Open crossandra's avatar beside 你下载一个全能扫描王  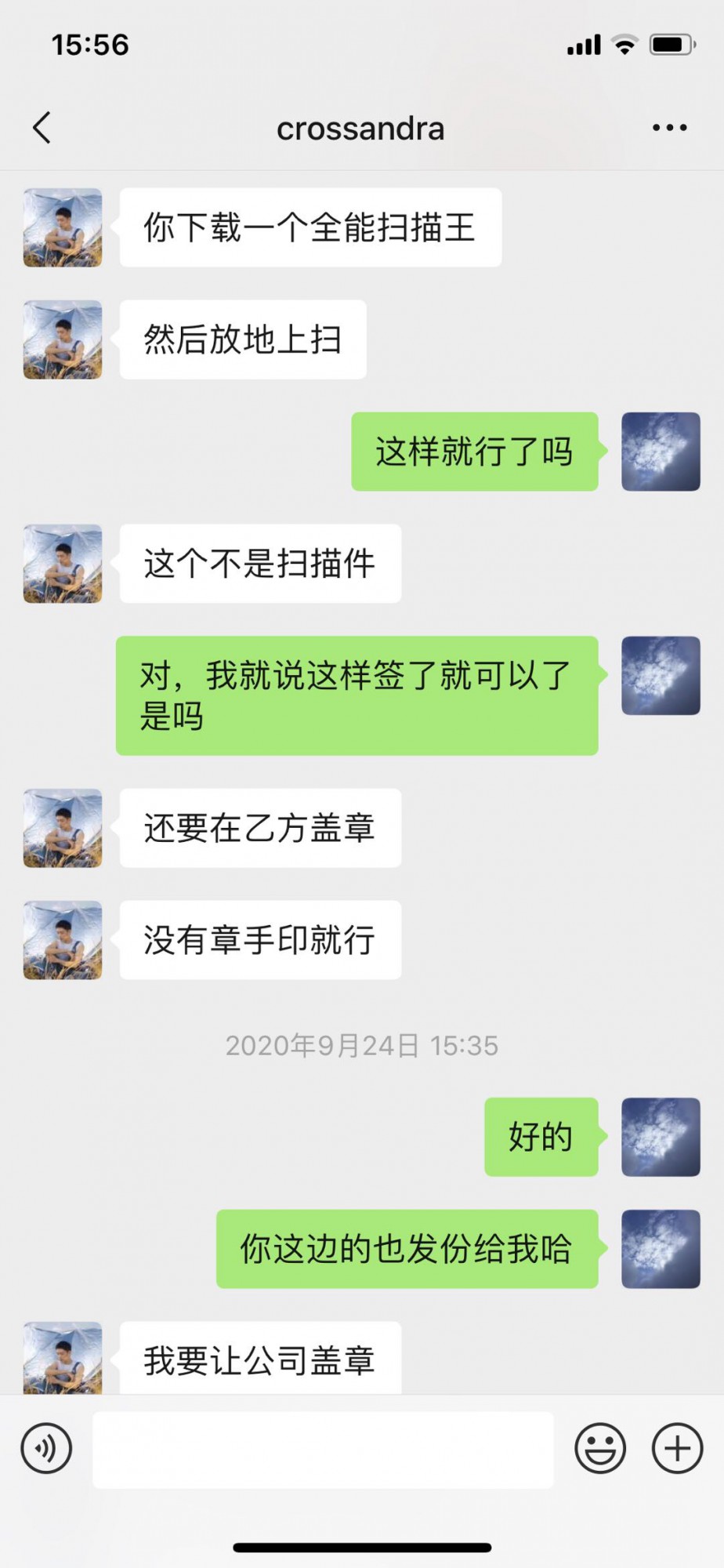(63, 227)
